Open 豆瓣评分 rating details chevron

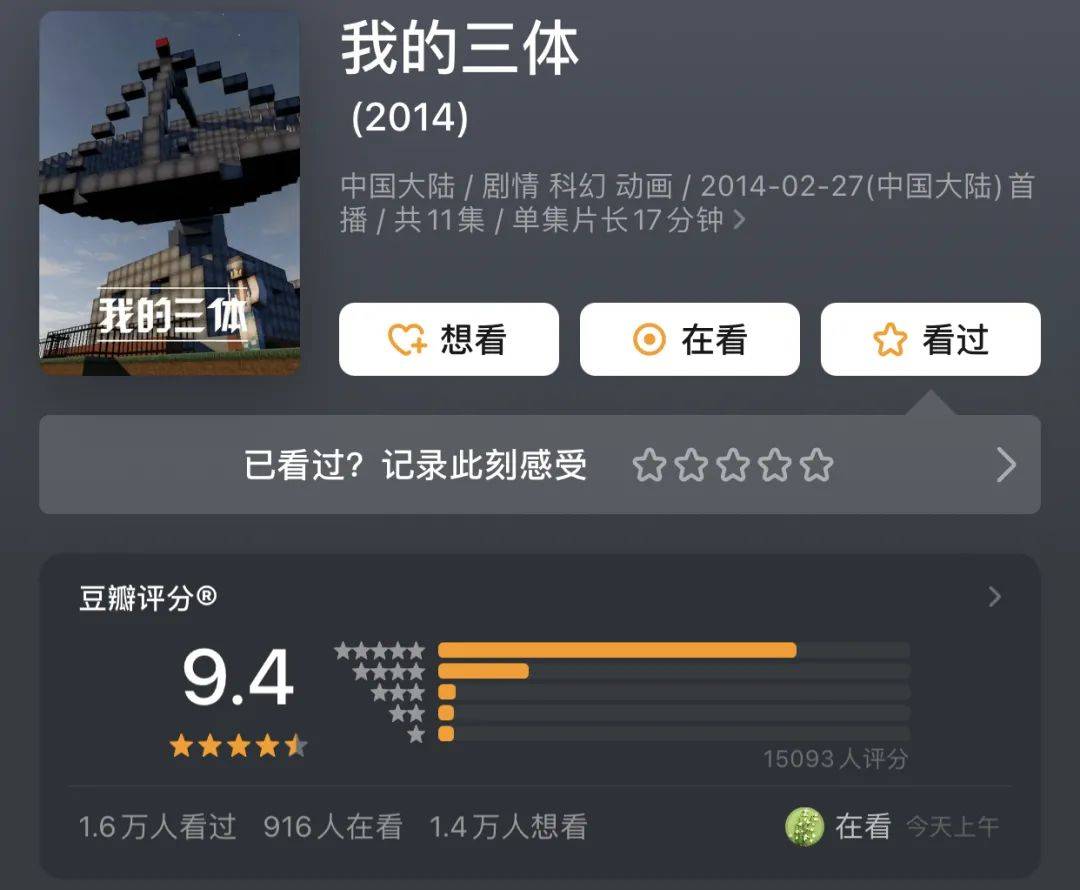coord(994,597)
